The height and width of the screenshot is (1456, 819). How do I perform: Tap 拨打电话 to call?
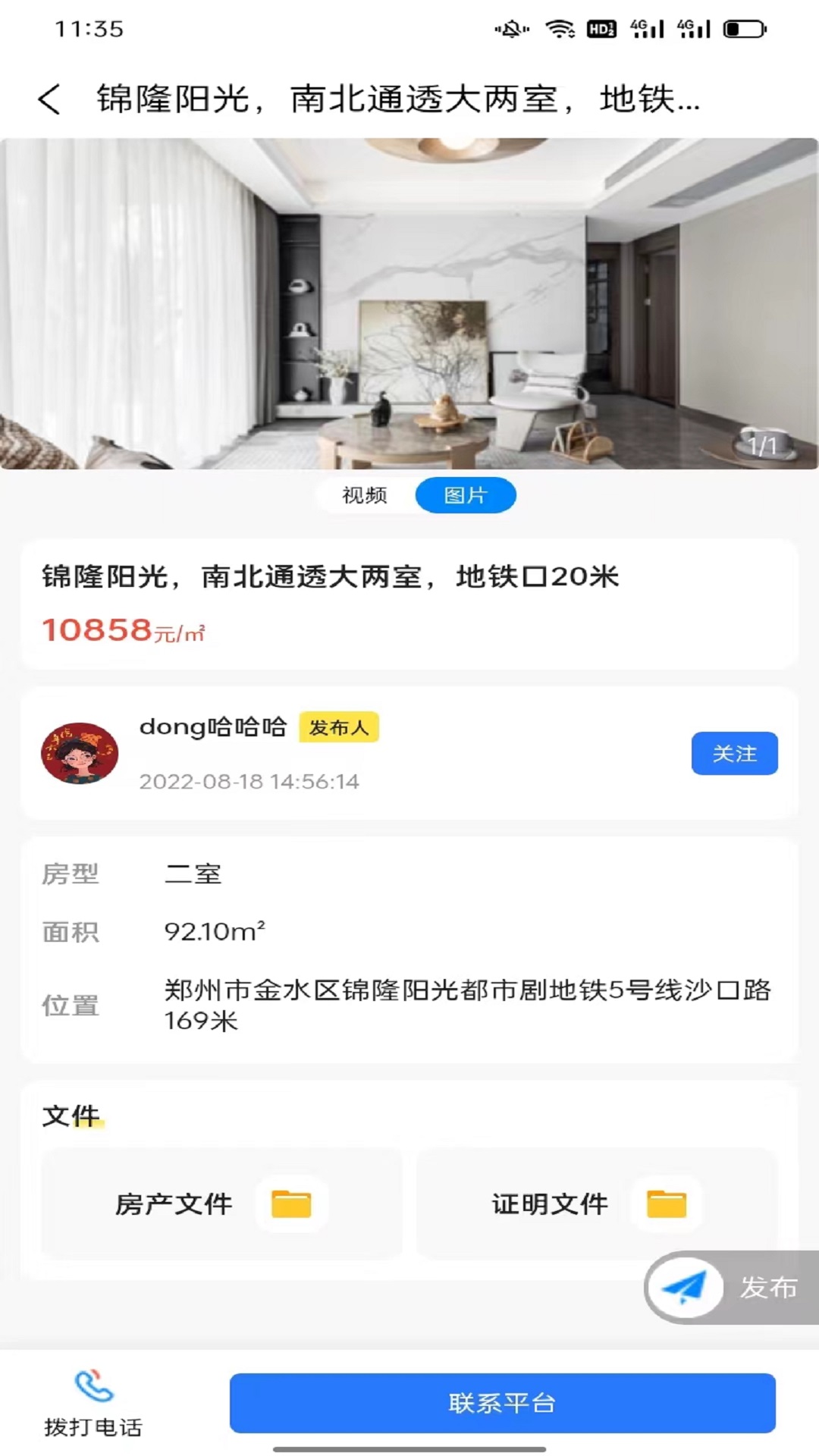pos(93,1403)
